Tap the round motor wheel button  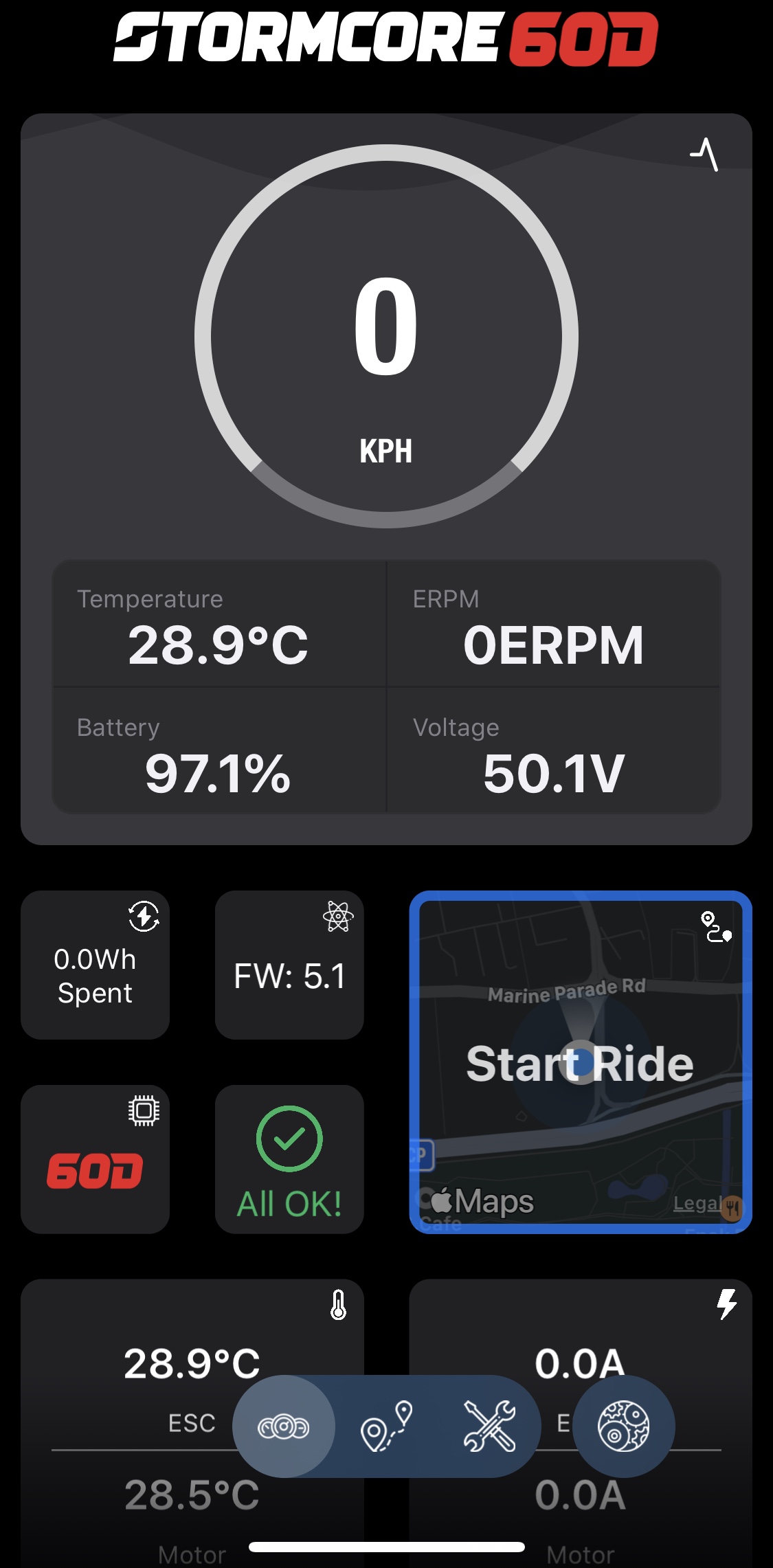tap(624, 1426)
